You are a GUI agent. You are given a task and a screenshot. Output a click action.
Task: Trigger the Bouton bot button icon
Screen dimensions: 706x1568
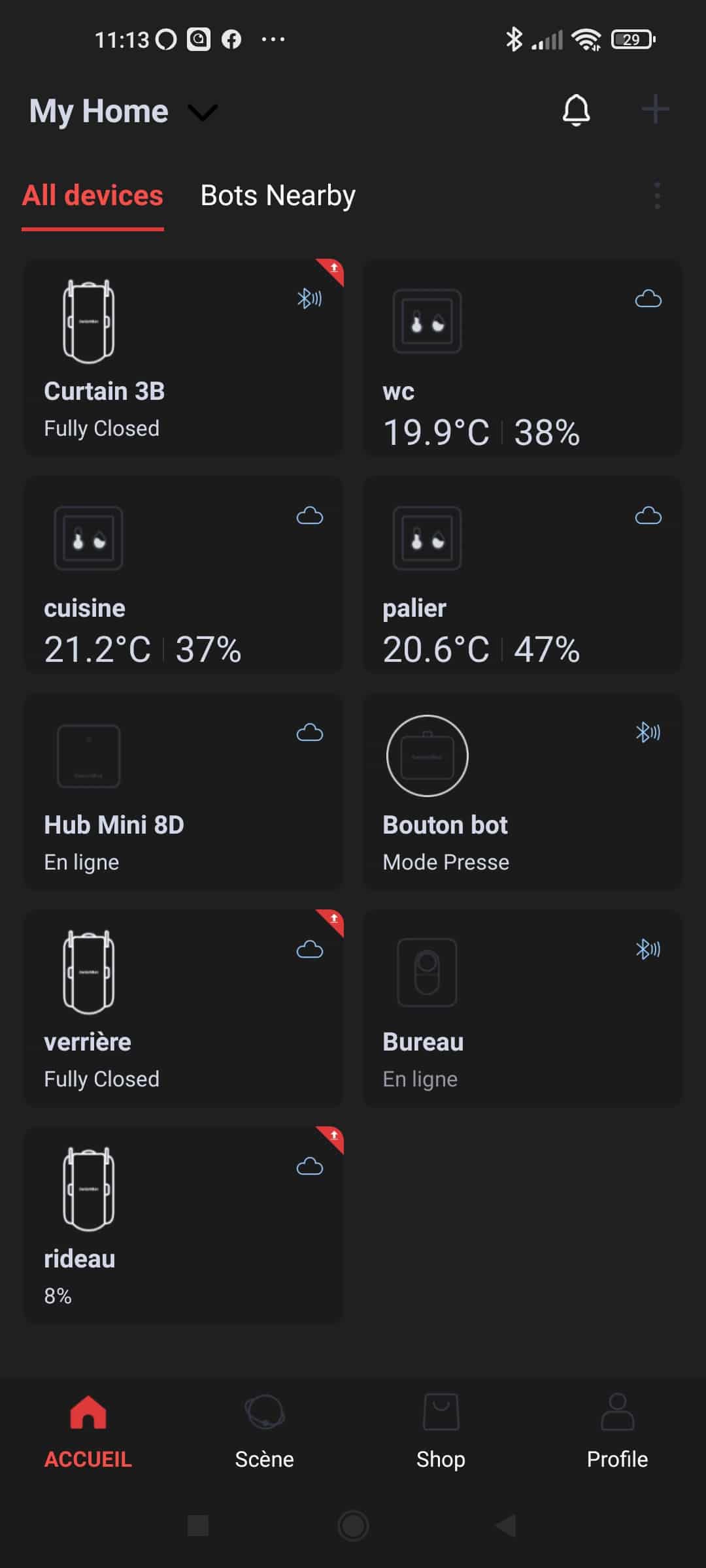point(428,756)
